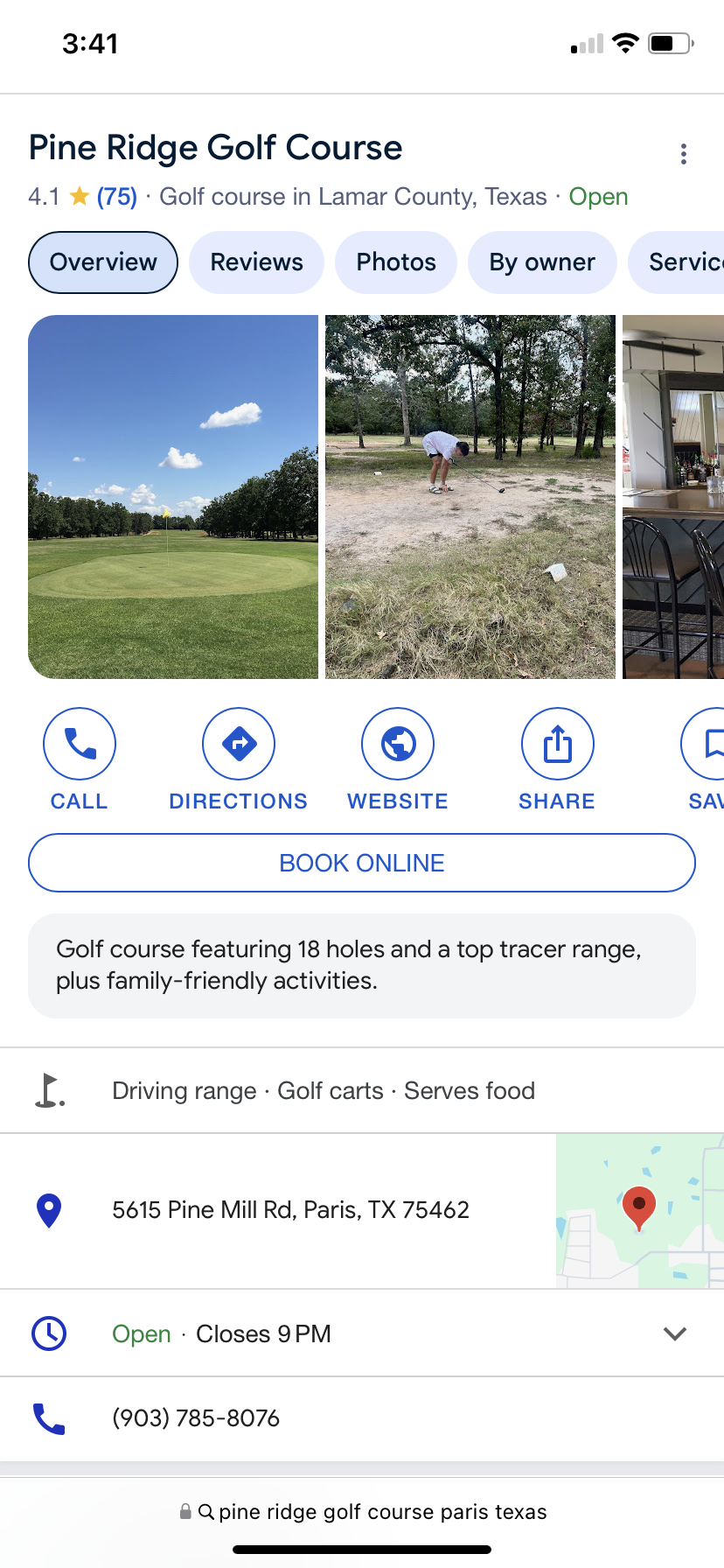Tap the golf flag amenities icon

[50, 1090]
